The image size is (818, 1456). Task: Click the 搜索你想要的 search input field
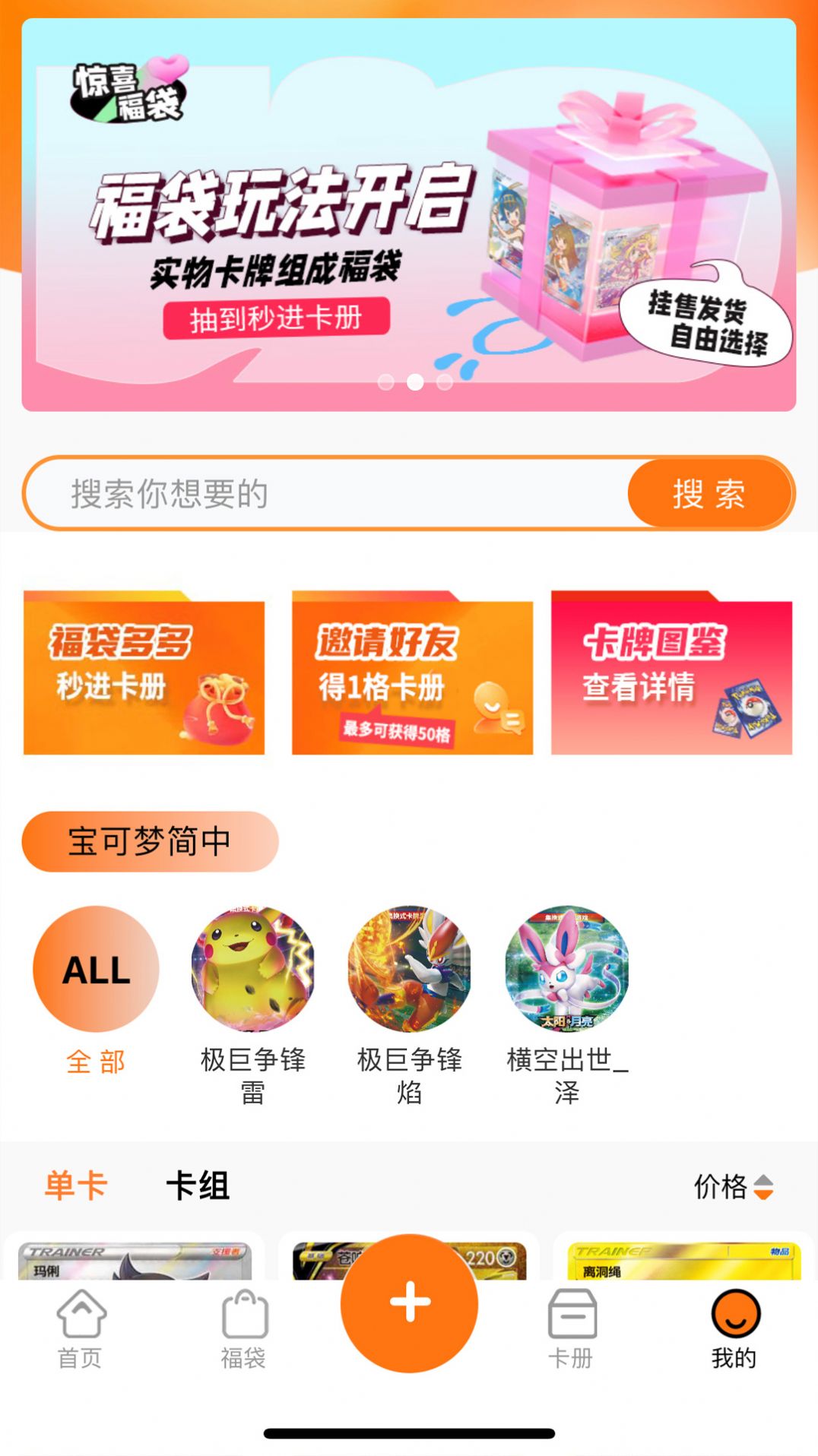coord(304,492)
